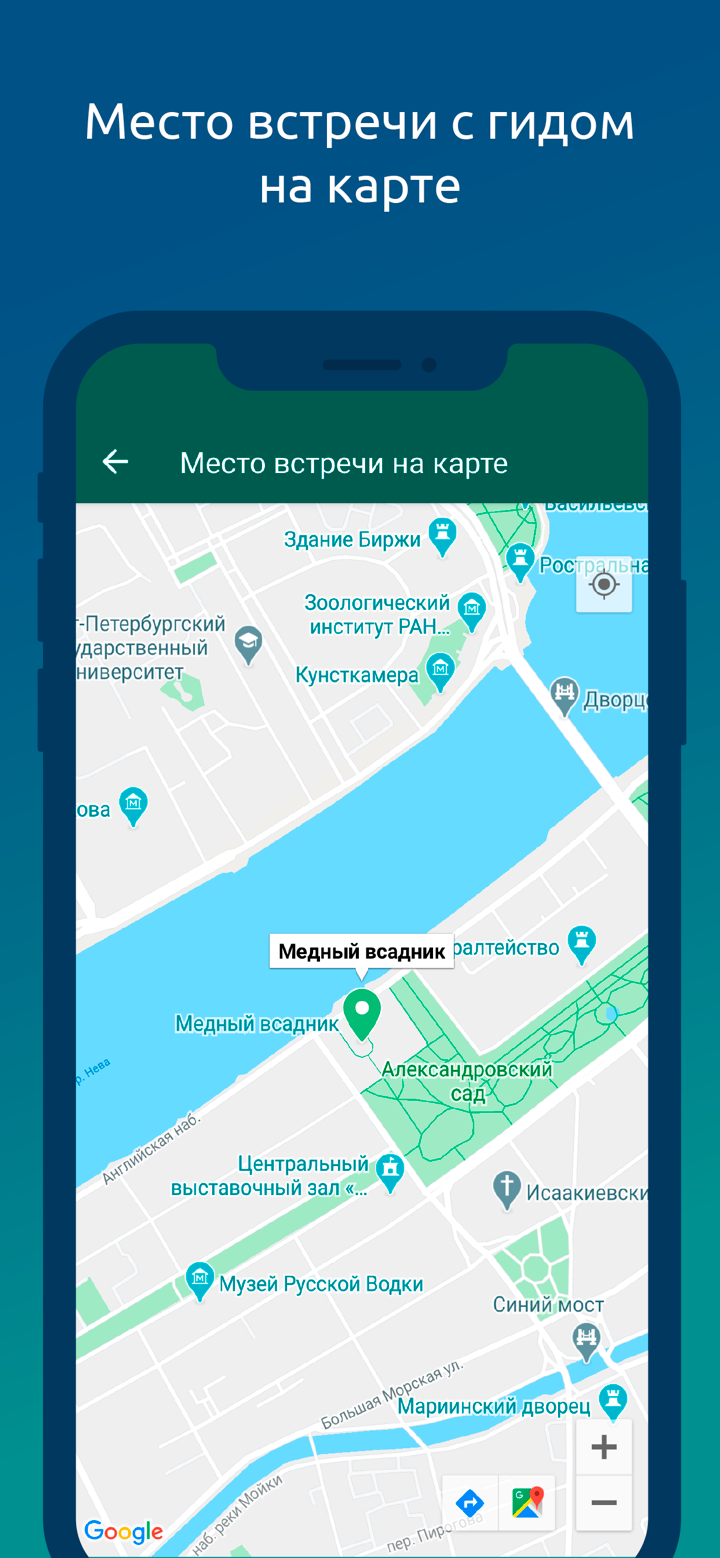Viewport: 720px width, 1558px height.
Task: Select the Музей Русской Водки marker
Action: coord(200,1281)
